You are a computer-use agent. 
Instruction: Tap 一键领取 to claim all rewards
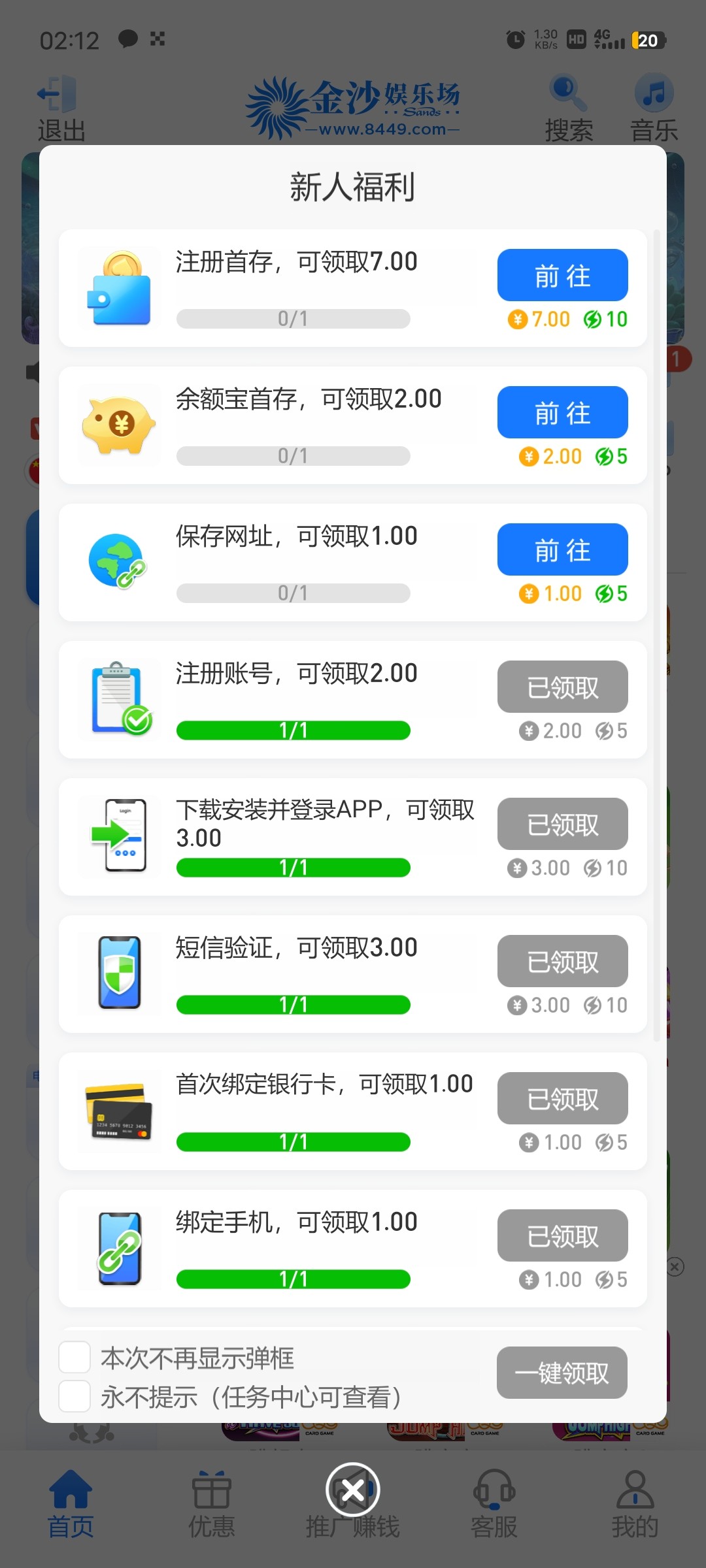pos(562,1373)
